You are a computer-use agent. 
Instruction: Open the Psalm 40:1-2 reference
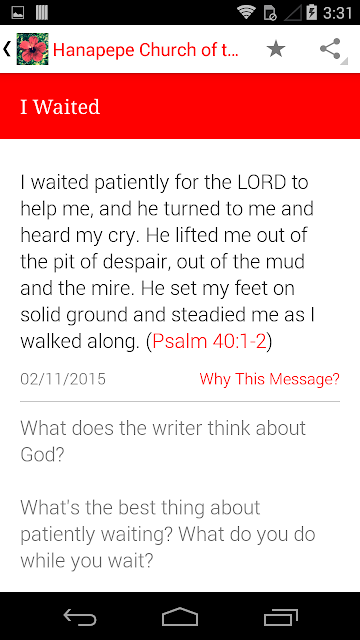tap(209, 342)
